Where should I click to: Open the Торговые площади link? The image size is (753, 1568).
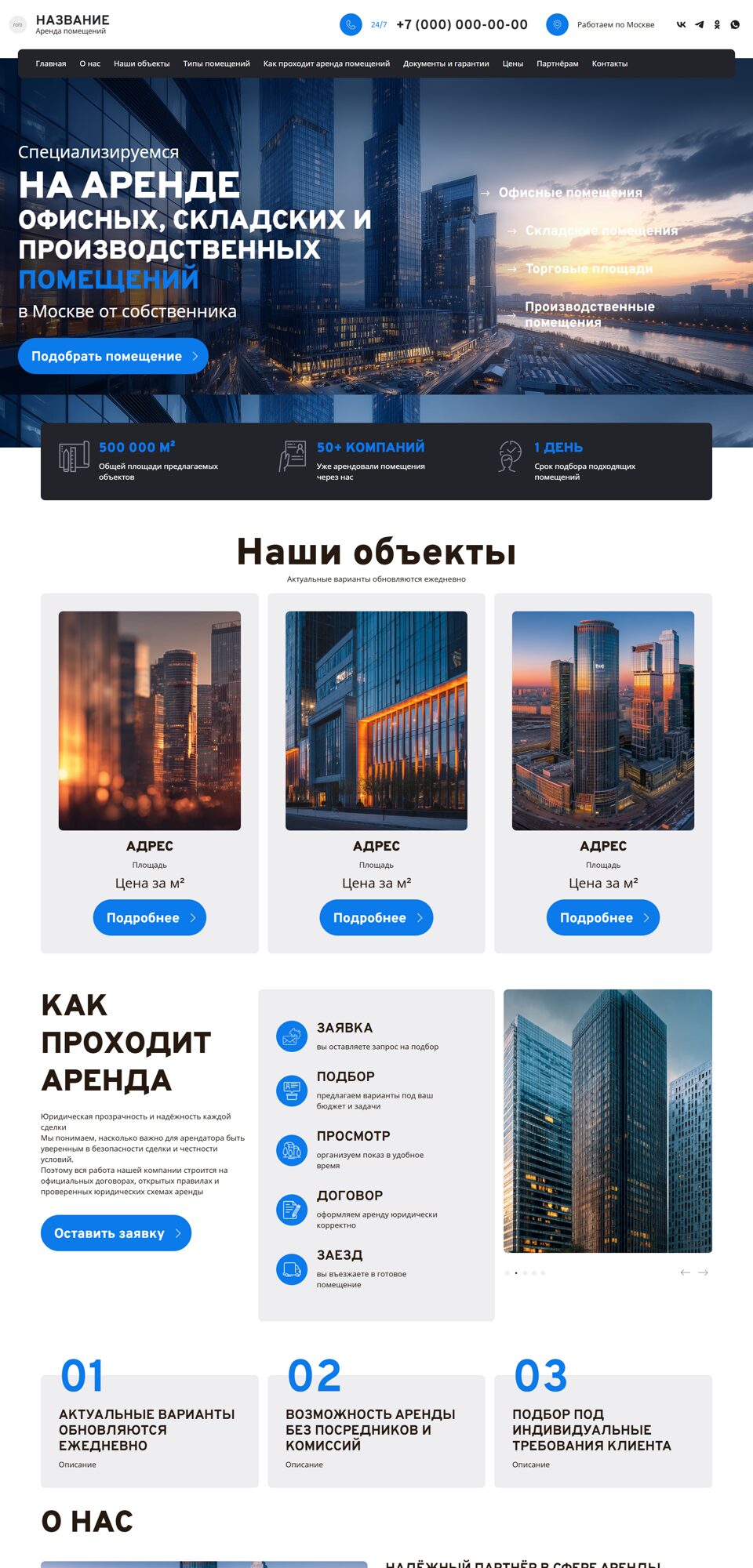pyautogui.click(x=588, y=268)
